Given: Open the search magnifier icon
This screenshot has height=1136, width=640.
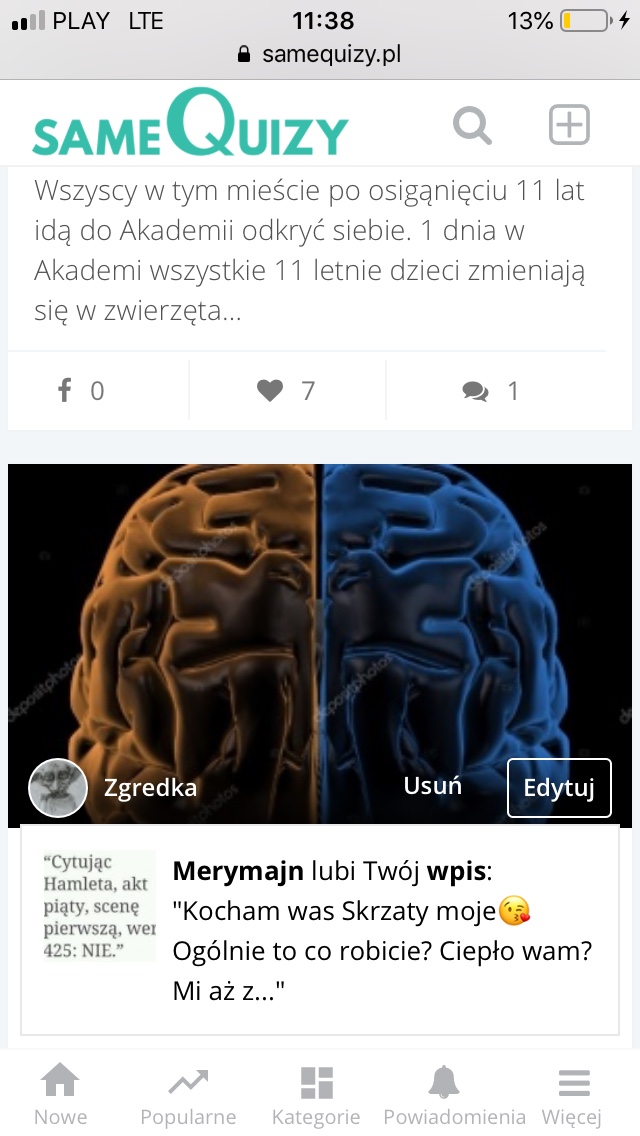Looking at the screenshot, I should (x=472, y=126).
